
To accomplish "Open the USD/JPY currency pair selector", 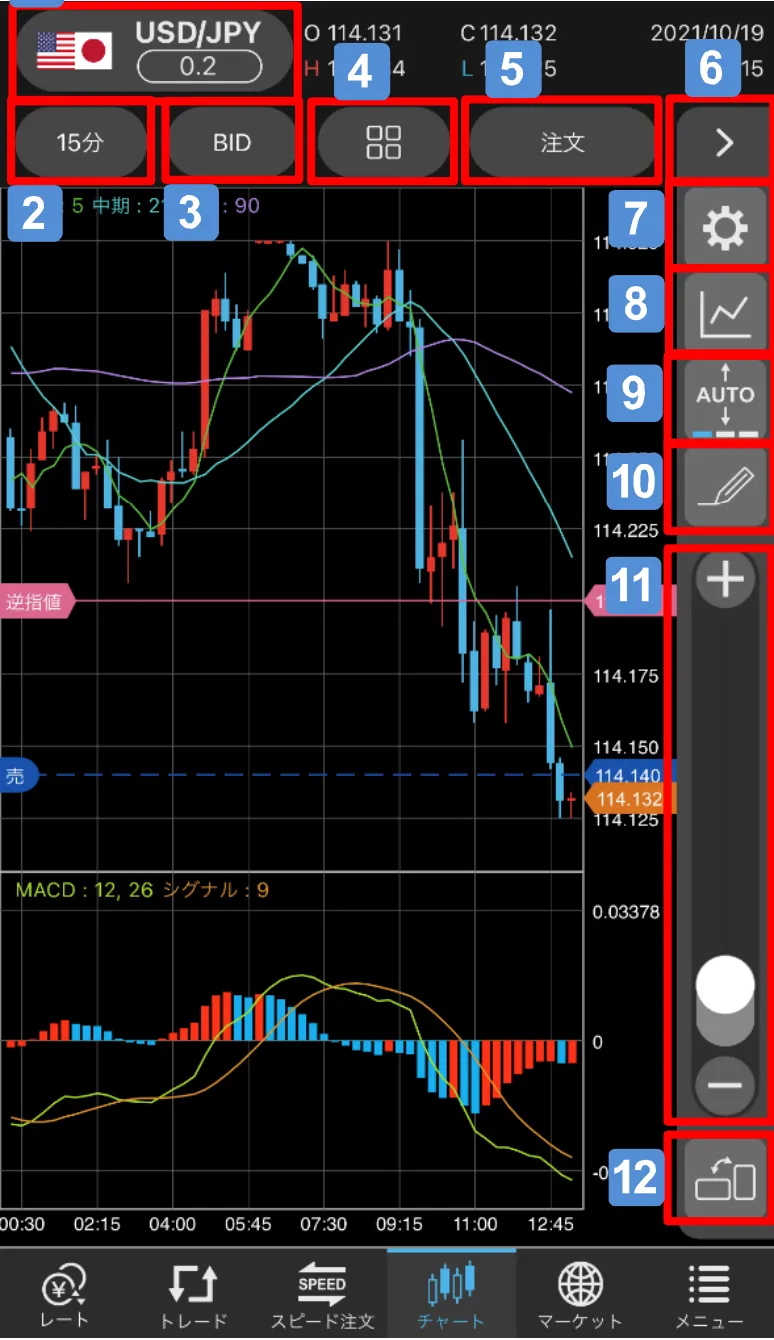I will 155,50.
